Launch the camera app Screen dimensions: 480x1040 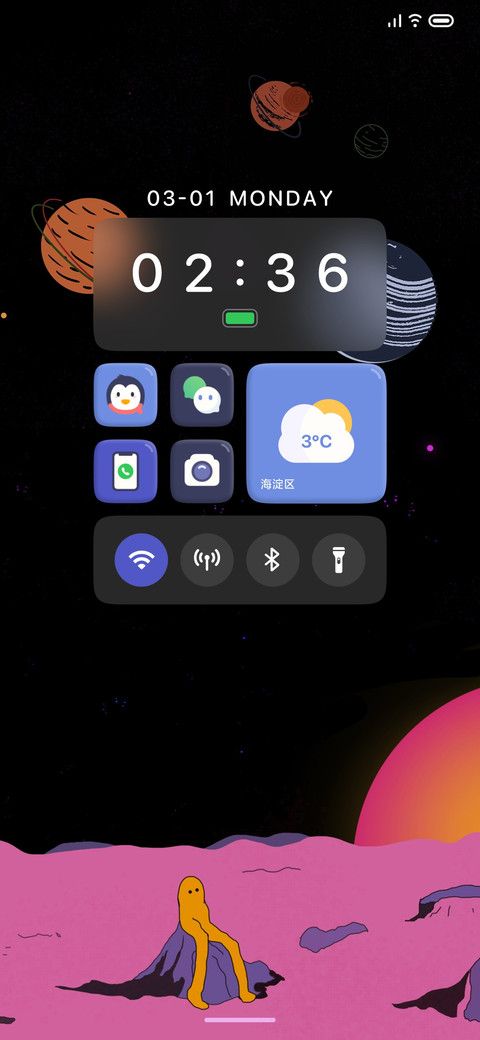tap(202, 471)
